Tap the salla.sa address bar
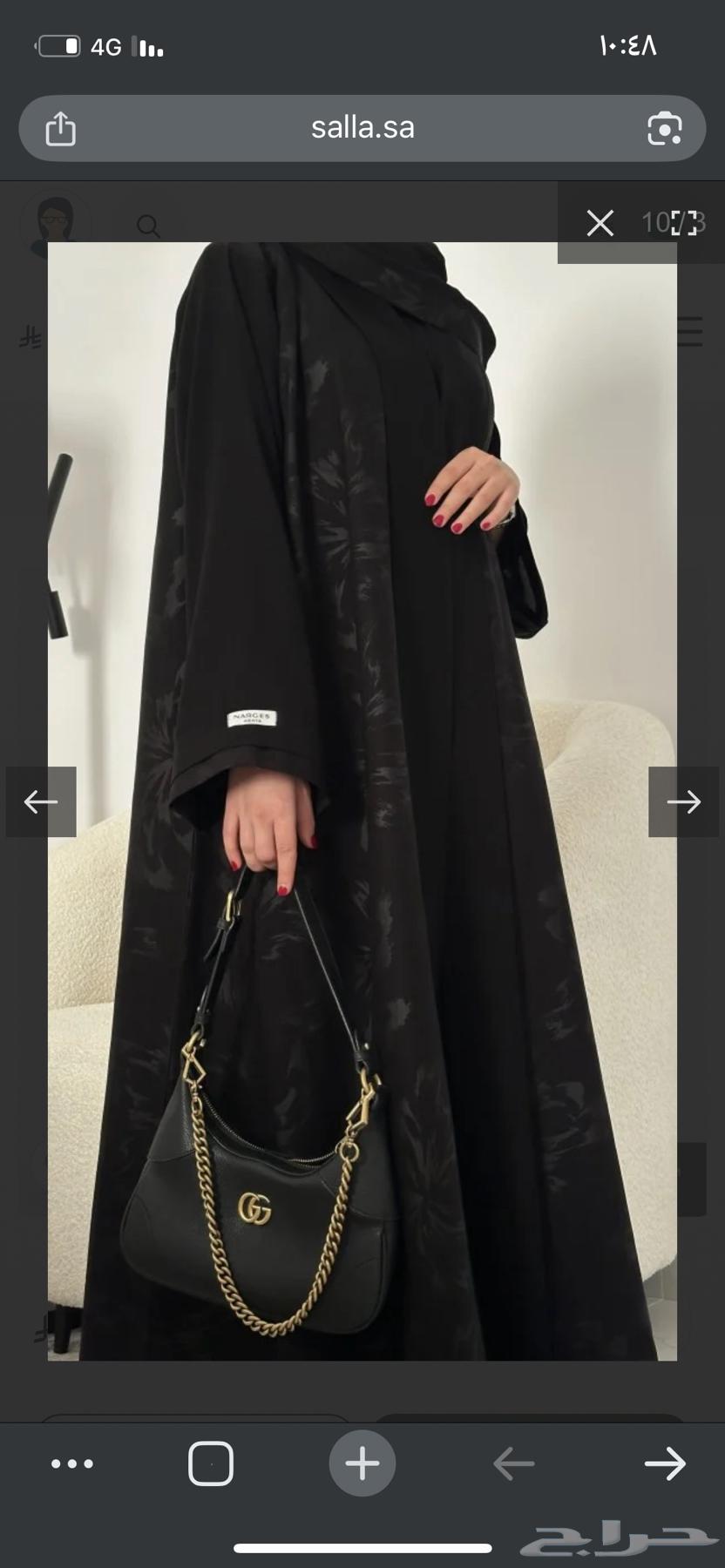 click(362, 128)
